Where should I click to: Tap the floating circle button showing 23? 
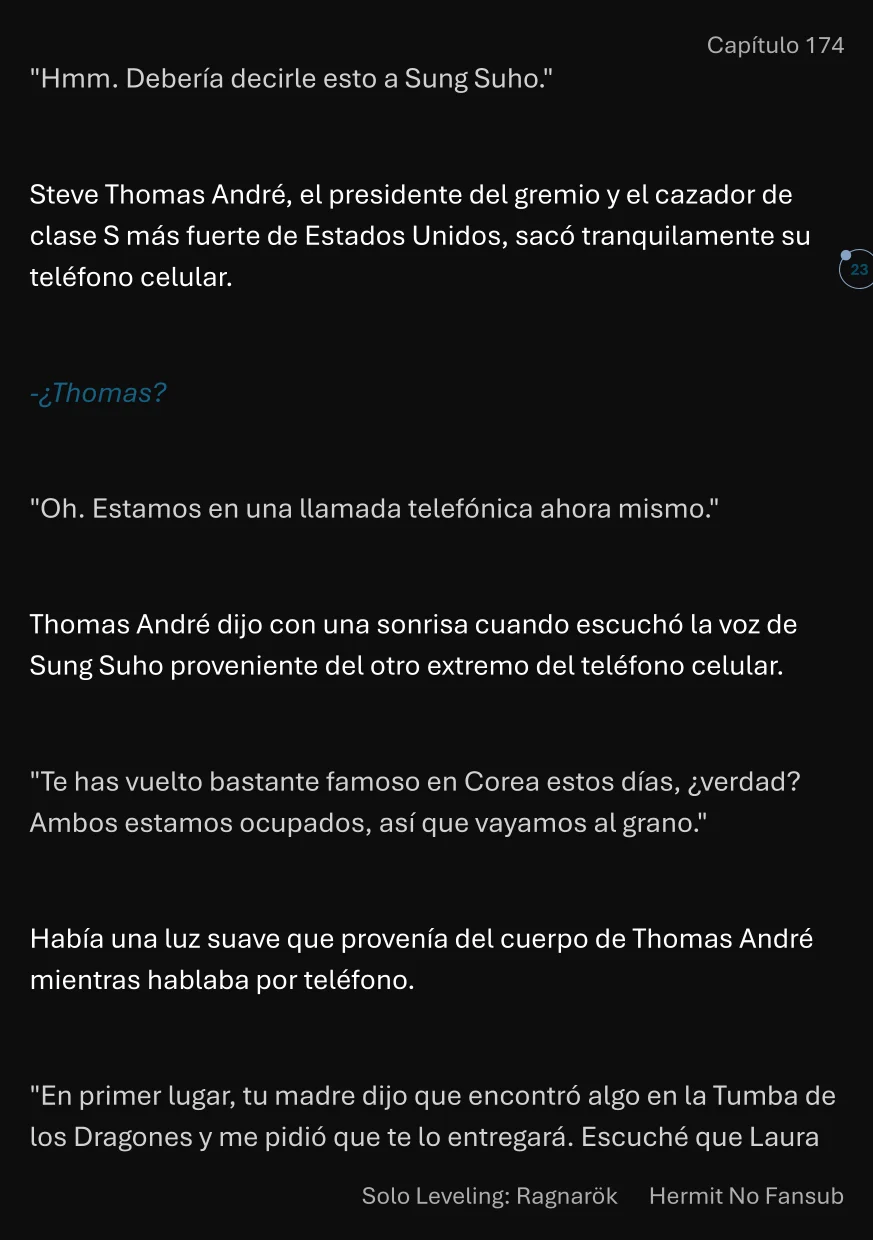click(x=858, y=270)
